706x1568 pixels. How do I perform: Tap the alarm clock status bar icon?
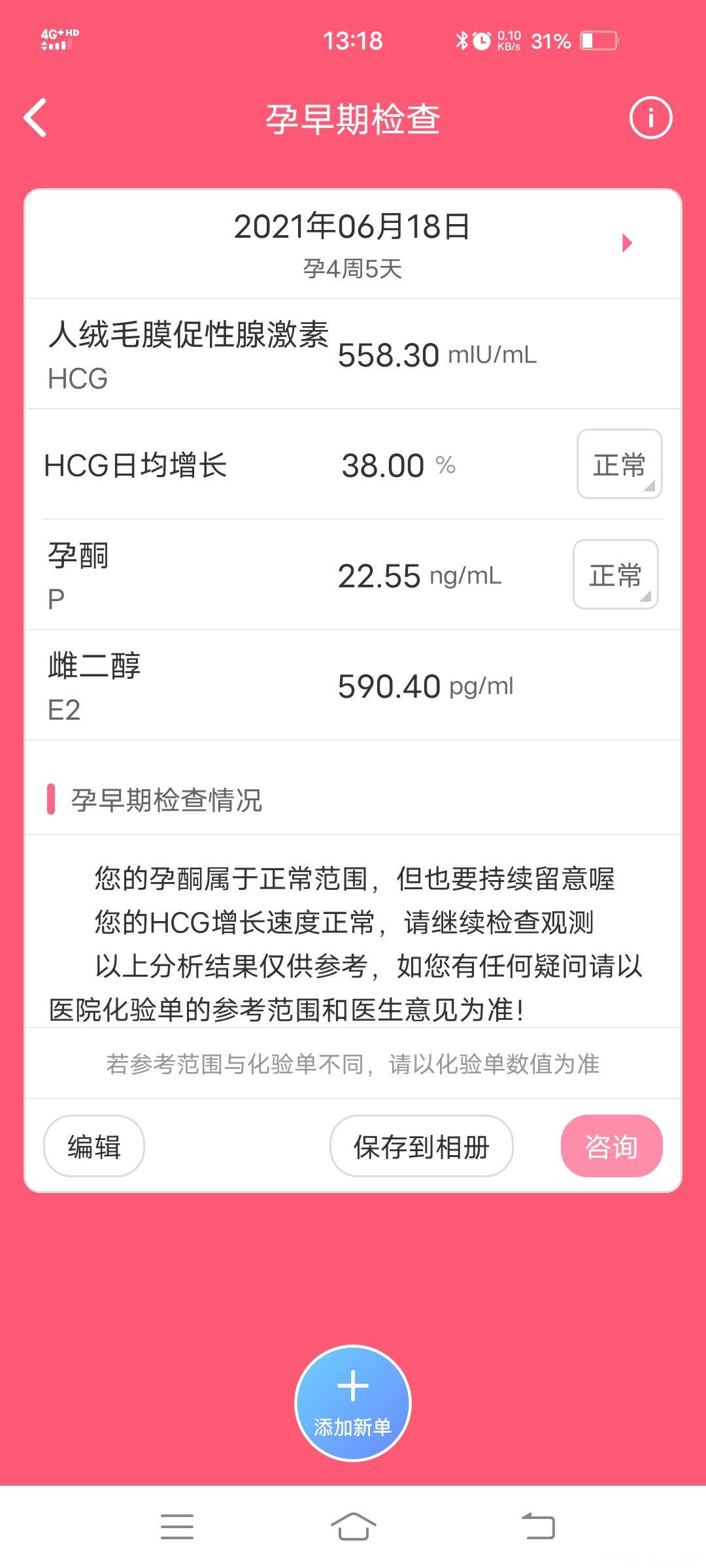coord(482,41)
